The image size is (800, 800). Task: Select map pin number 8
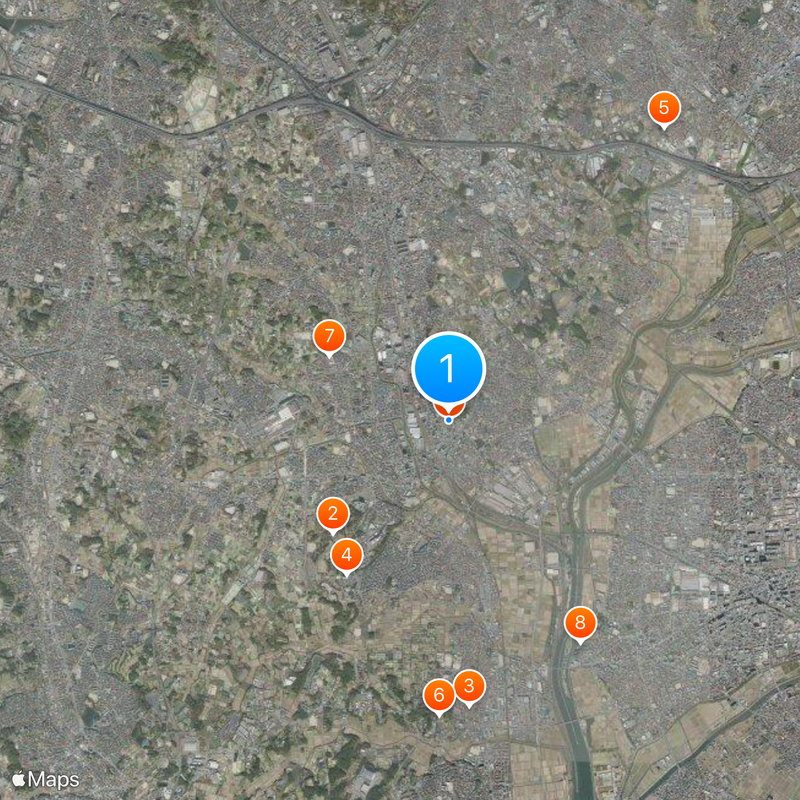click(580, 623)
